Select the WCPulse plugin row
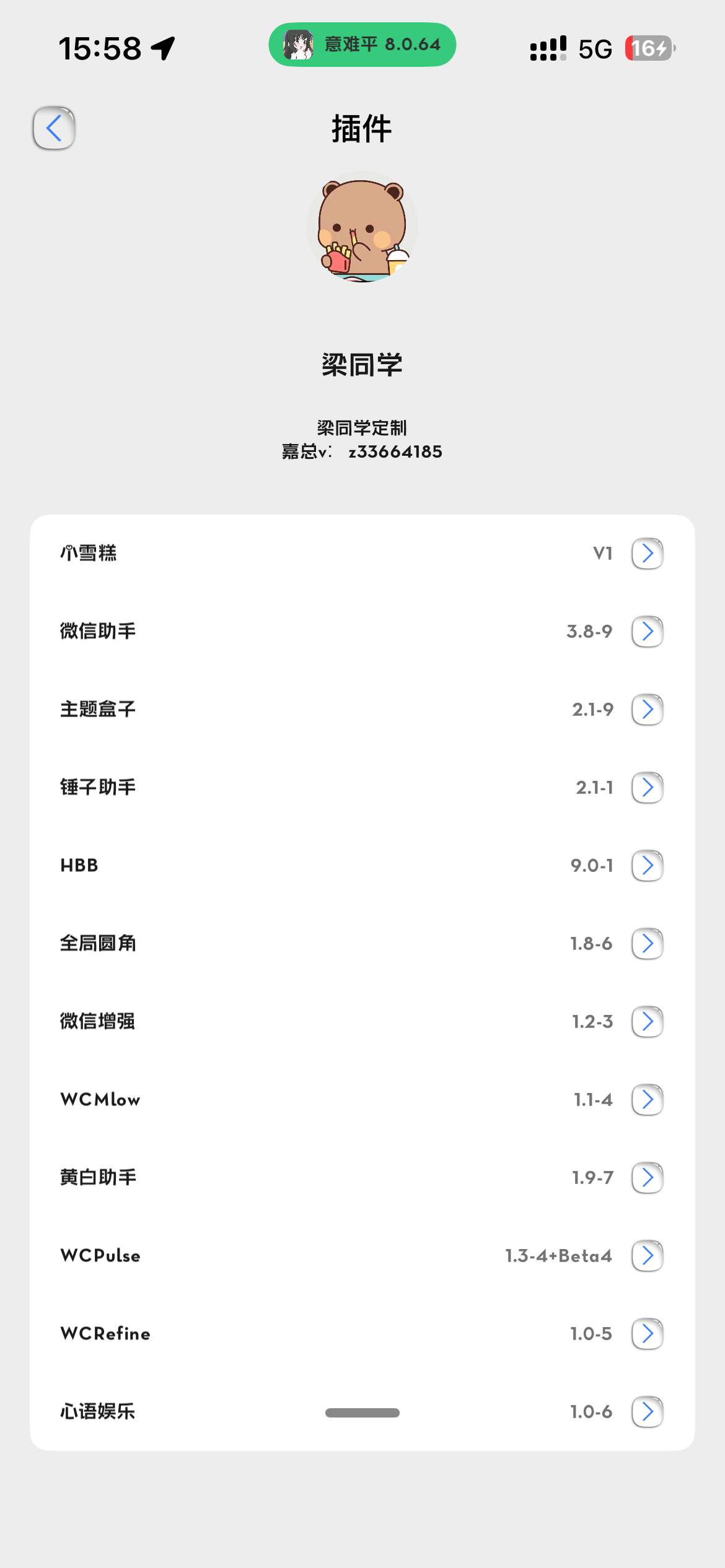Screen dimensions: 725x1568 (362, 1256)
